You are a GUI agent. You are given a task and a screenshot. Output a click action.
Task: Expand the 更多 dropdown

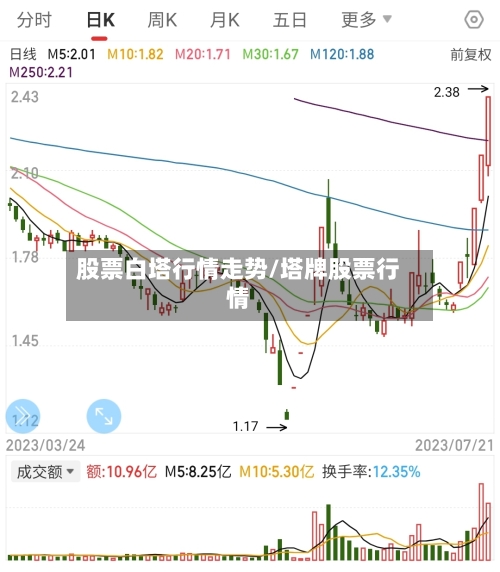(x=366, y=20)
